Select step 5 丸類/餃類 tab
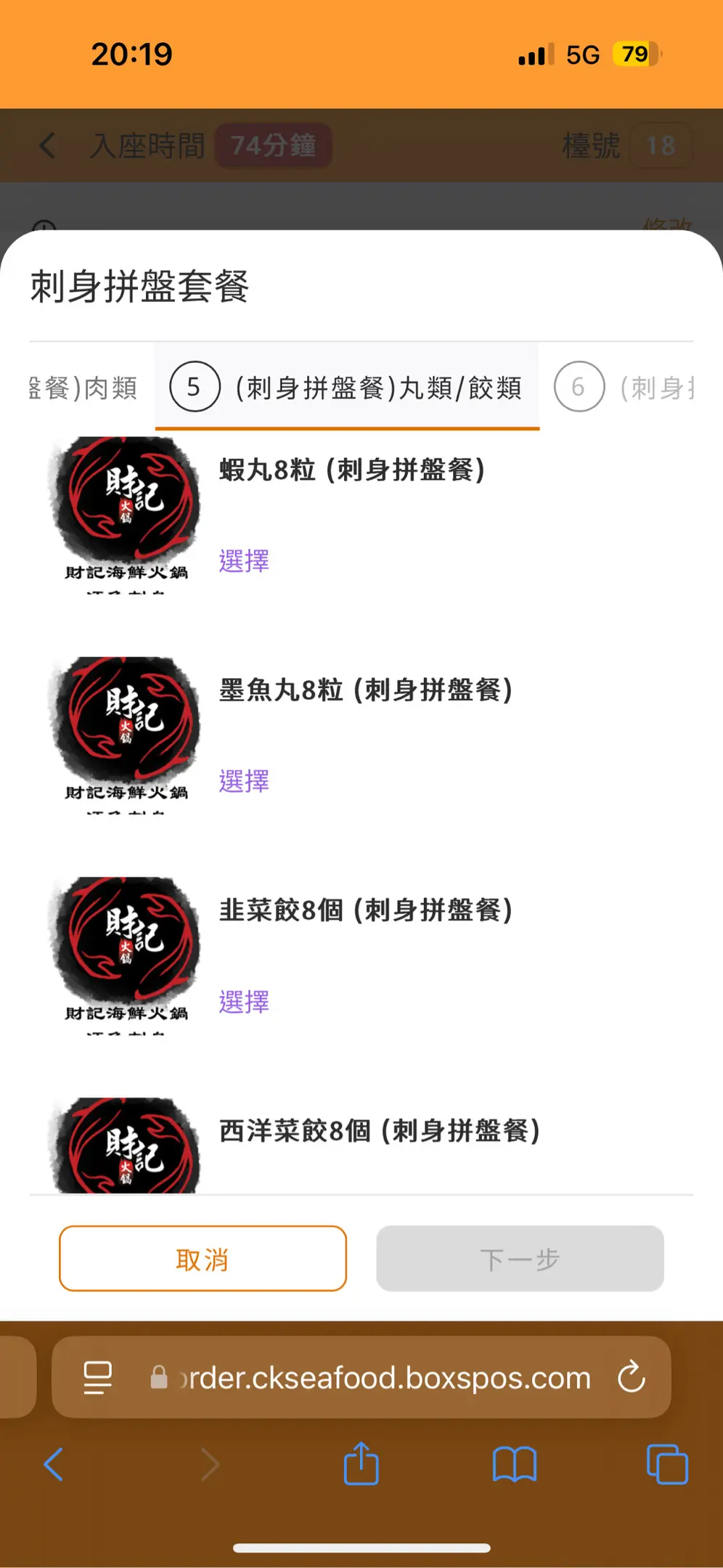The image size is (723, 1568). point(347,388)
